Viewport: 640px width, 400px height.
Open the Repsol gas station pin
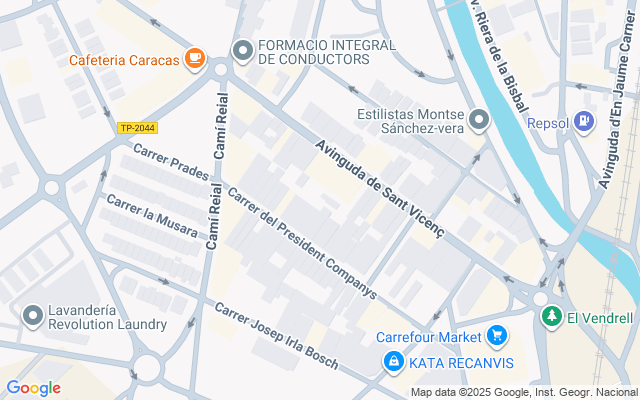click(584, 121)
